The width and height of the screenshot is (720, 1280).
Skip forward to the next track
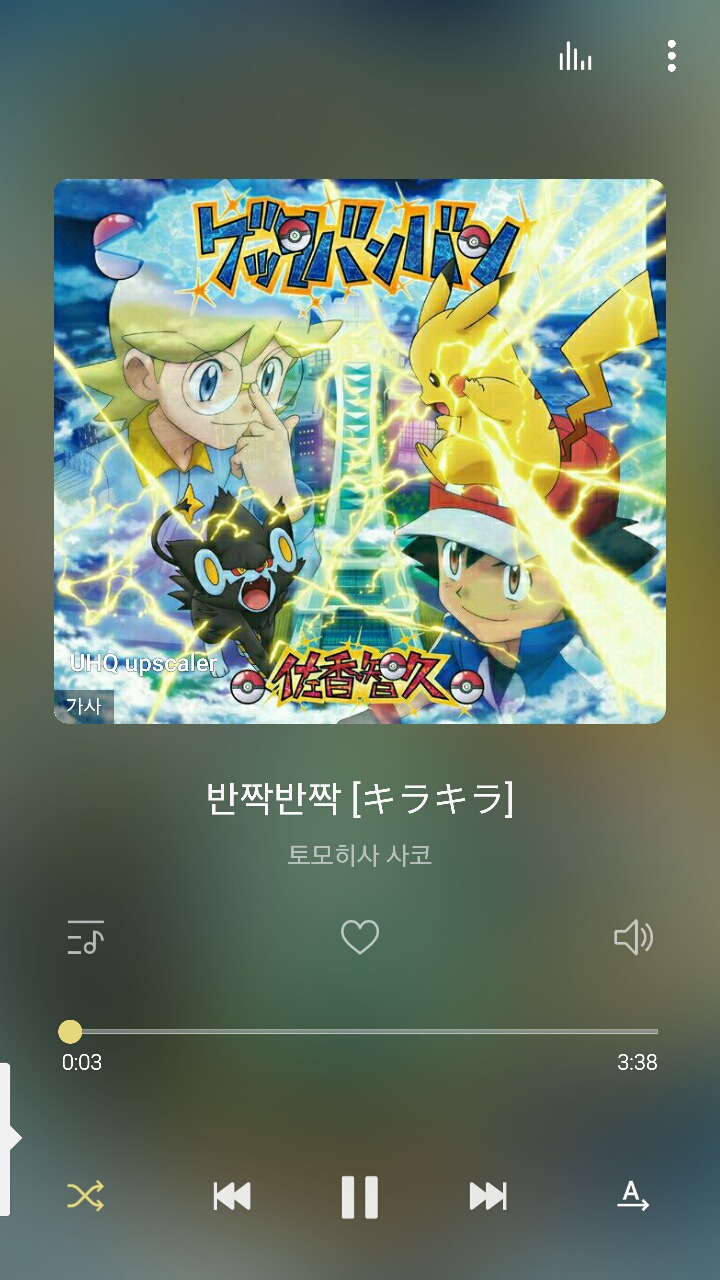click(x=488, y=1196)
